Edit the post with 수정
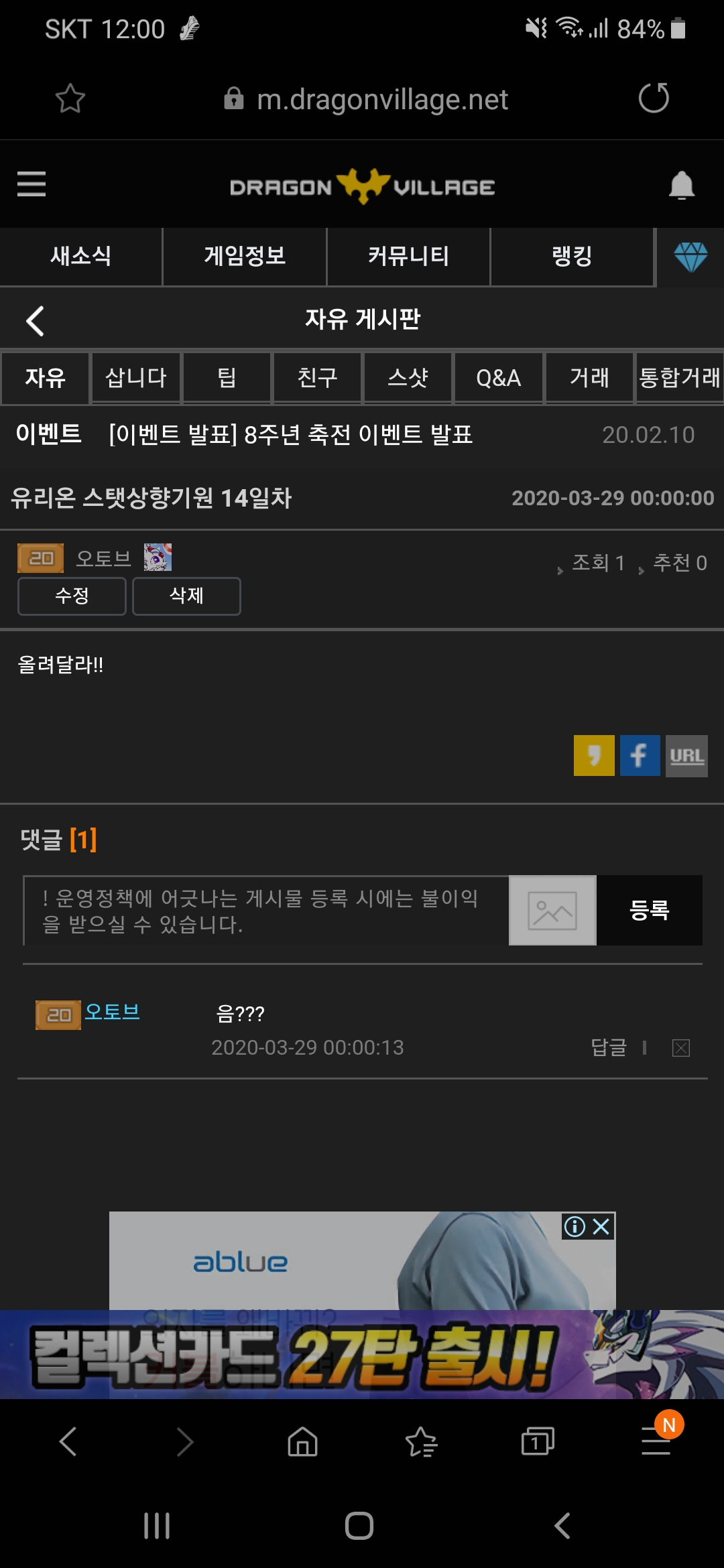 [x=72, y=596]
